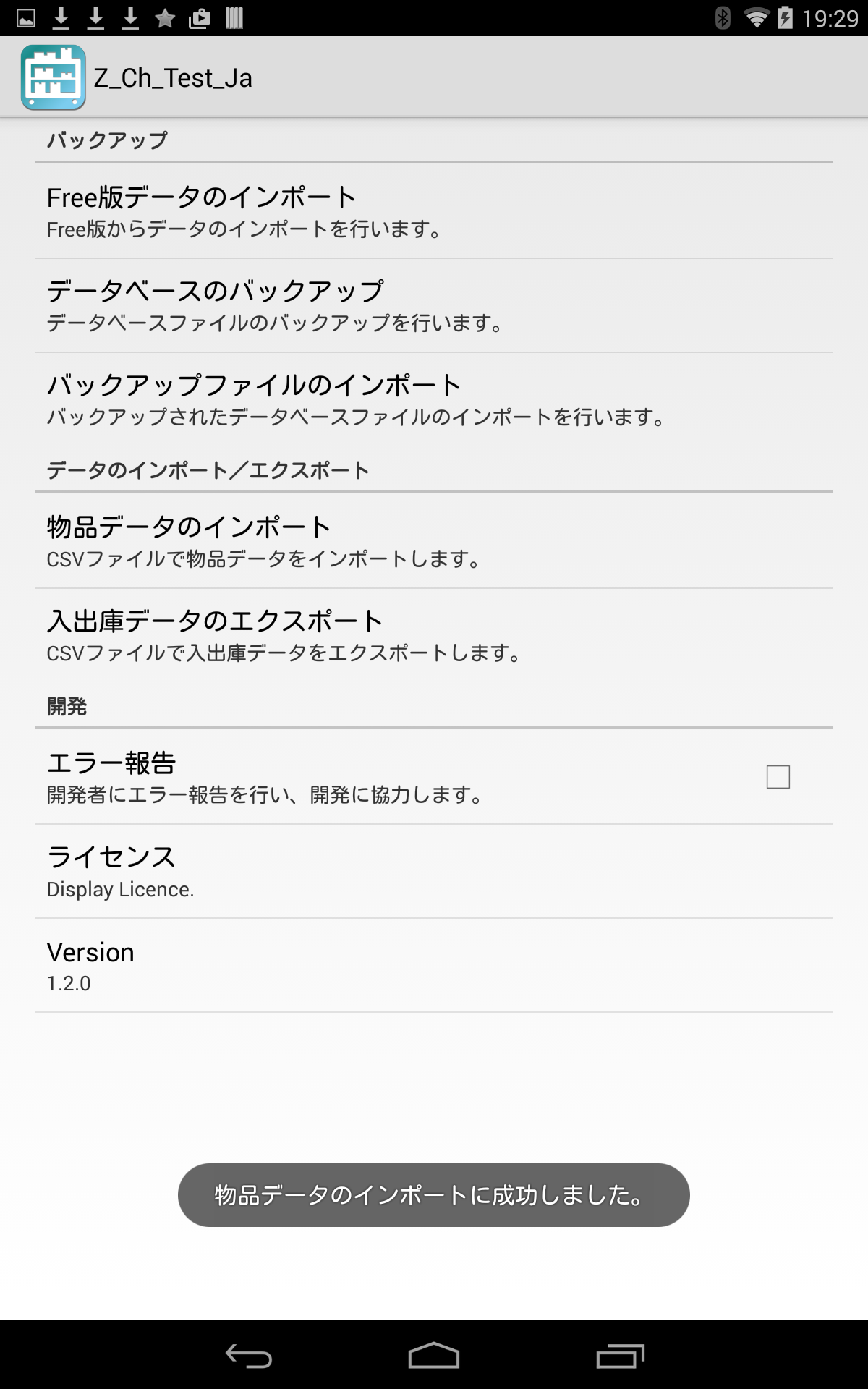This screenshot has width=868, height=1389.
Task: Enable the エラー報告 checkbox
Action: tap(778, 777)
